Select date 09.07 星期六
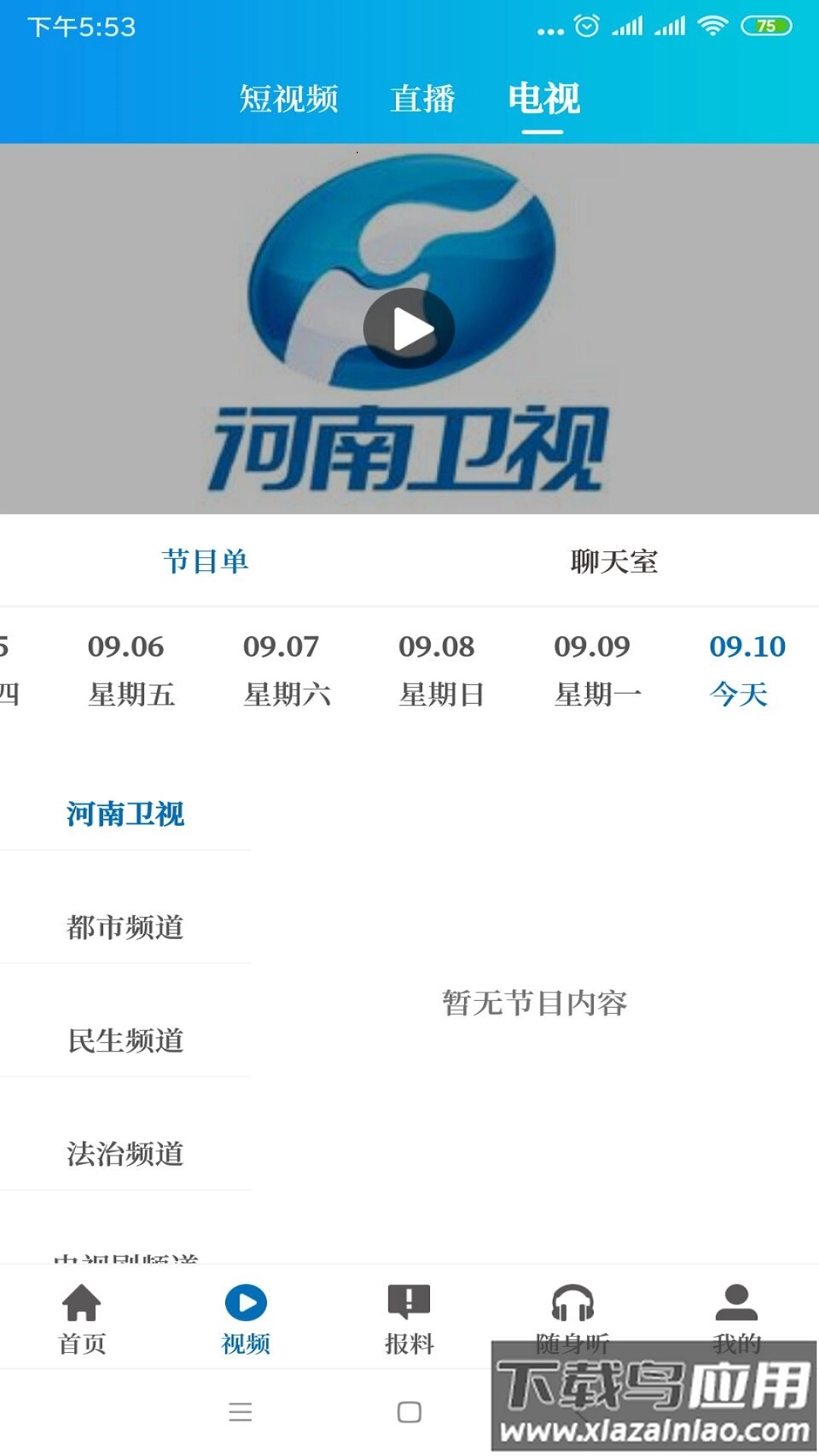The height and width of the screenshot is (1456, 819). pyautogui.click(x=284, y=670)
